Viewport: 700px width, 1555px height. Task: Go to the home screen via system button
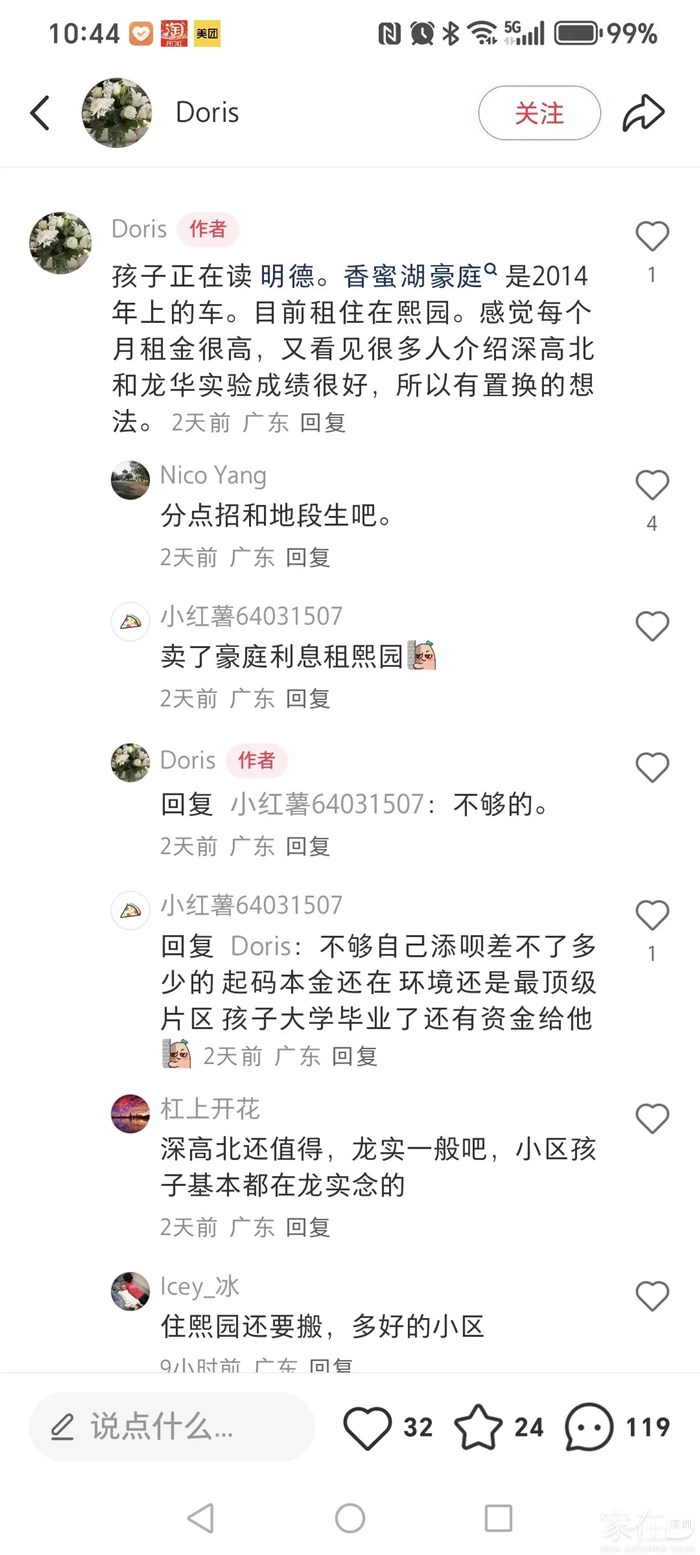[350, 1518]
